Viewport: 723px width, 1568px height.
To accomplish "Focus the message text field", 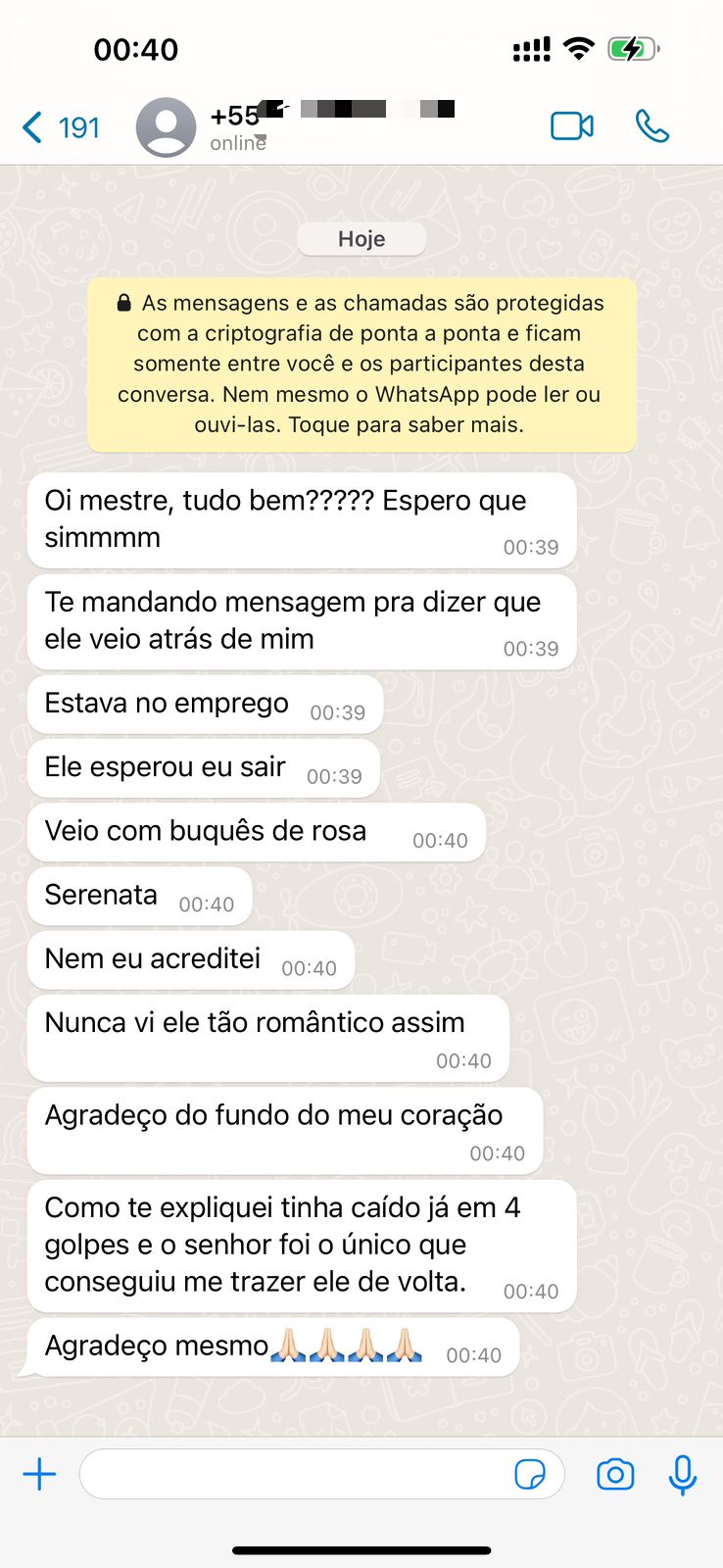I will [294, 1474].
